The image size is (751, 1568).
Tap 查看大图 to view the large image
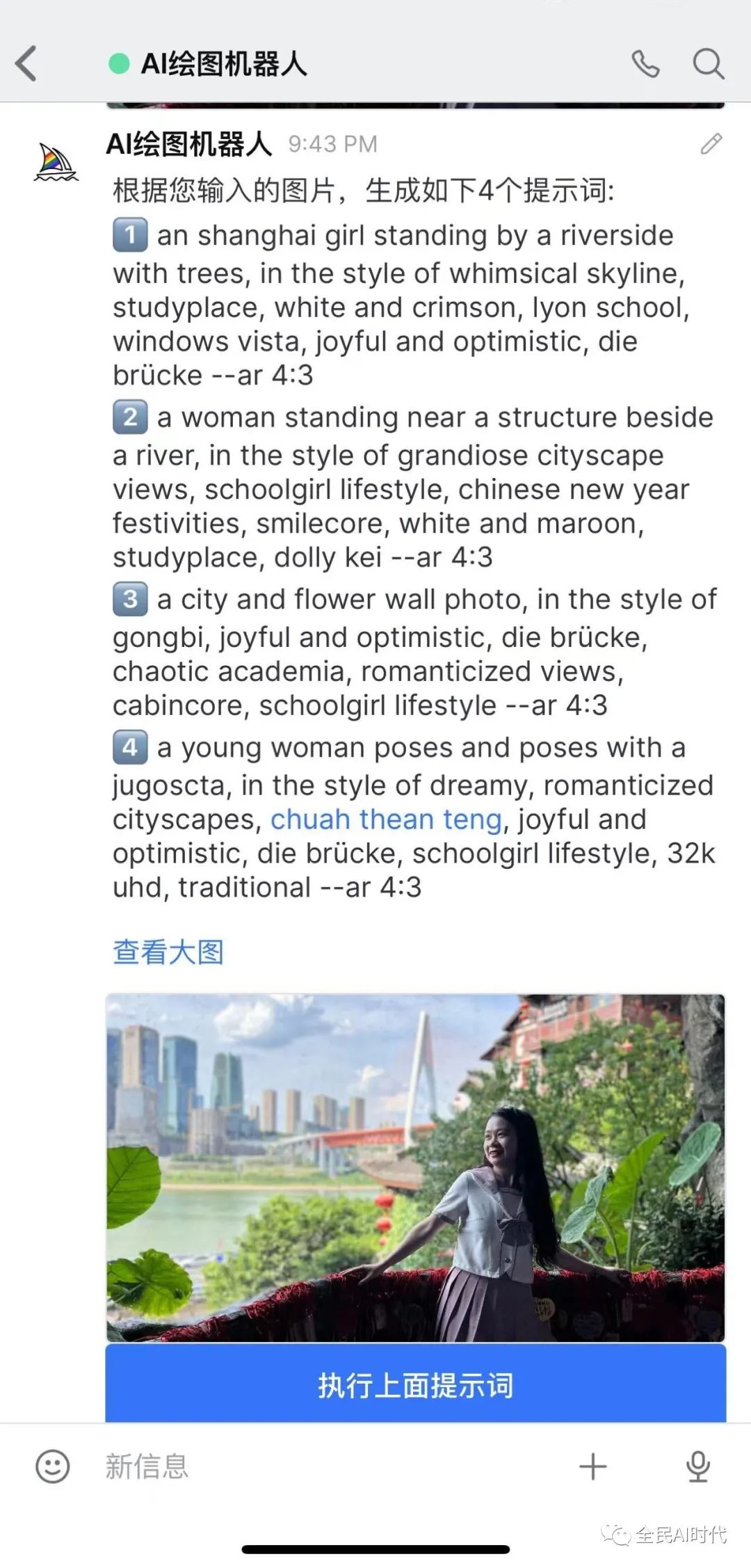168,952
